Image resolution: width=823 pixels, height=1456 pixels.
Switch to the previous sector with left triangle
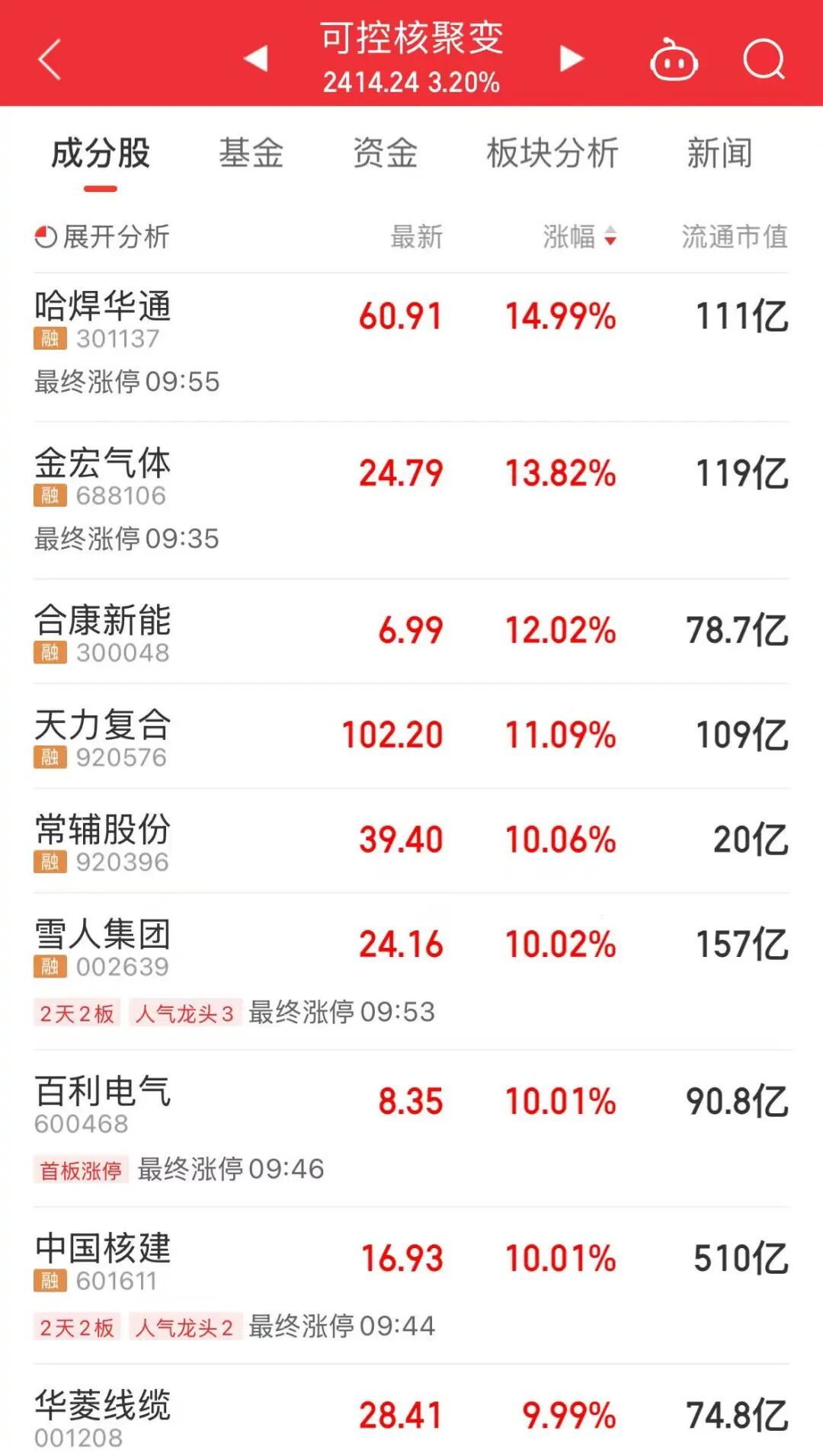256,59
